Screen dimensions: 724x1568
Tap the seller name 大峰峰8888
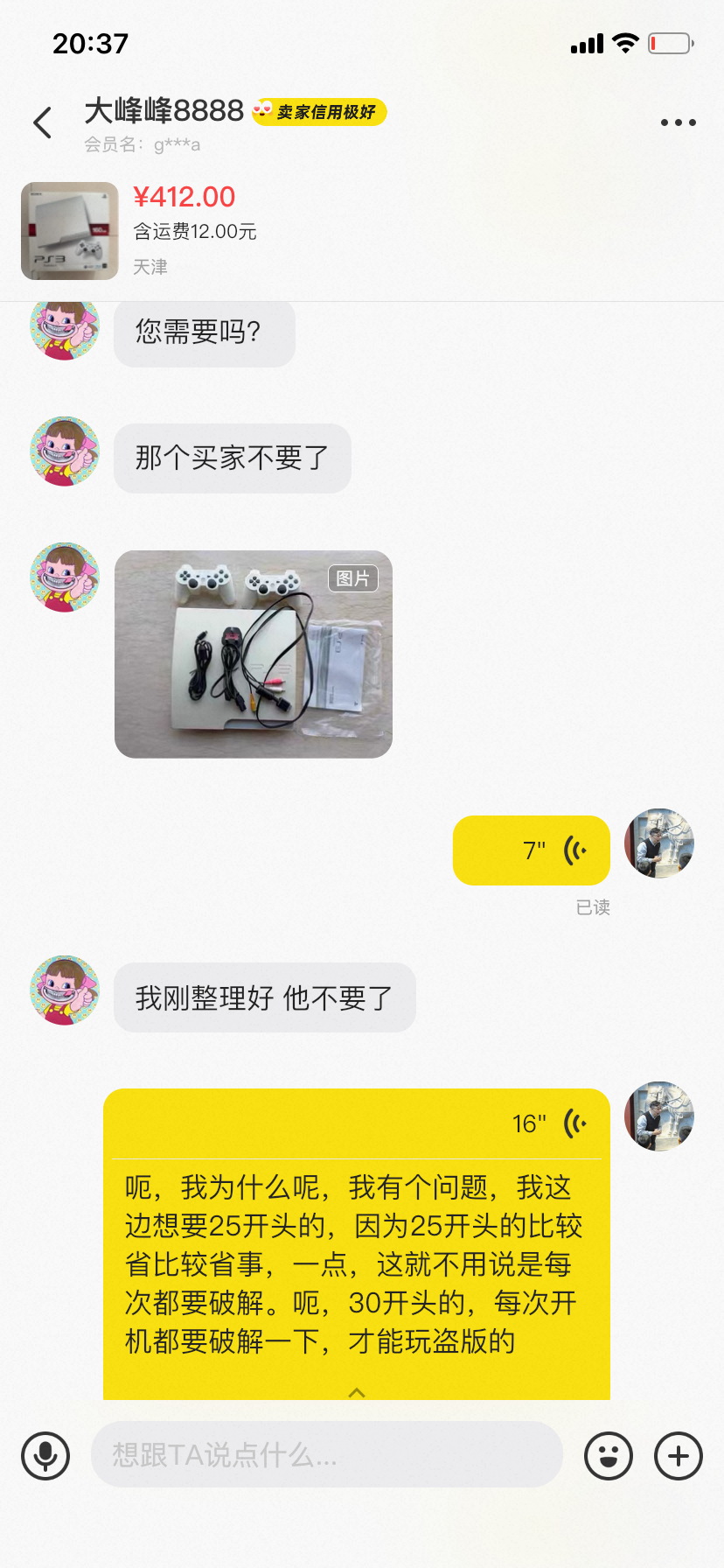(162, 110)
